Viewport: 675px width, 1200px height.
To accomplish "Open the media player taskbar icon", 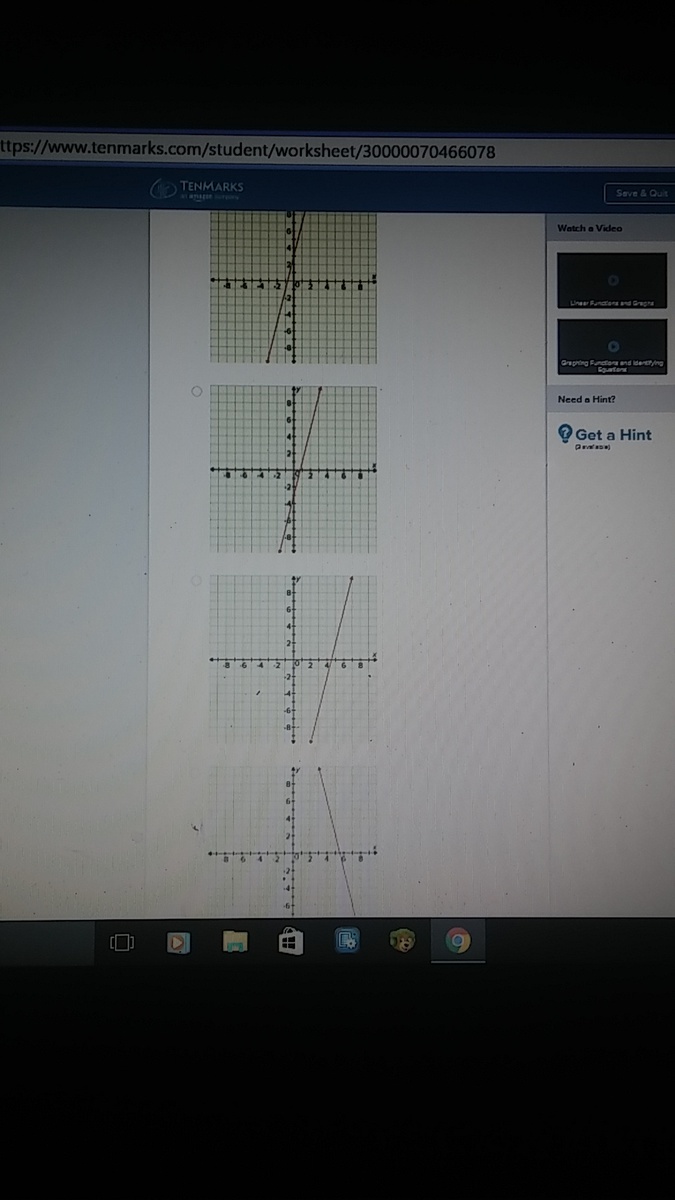I will [178, 942].
